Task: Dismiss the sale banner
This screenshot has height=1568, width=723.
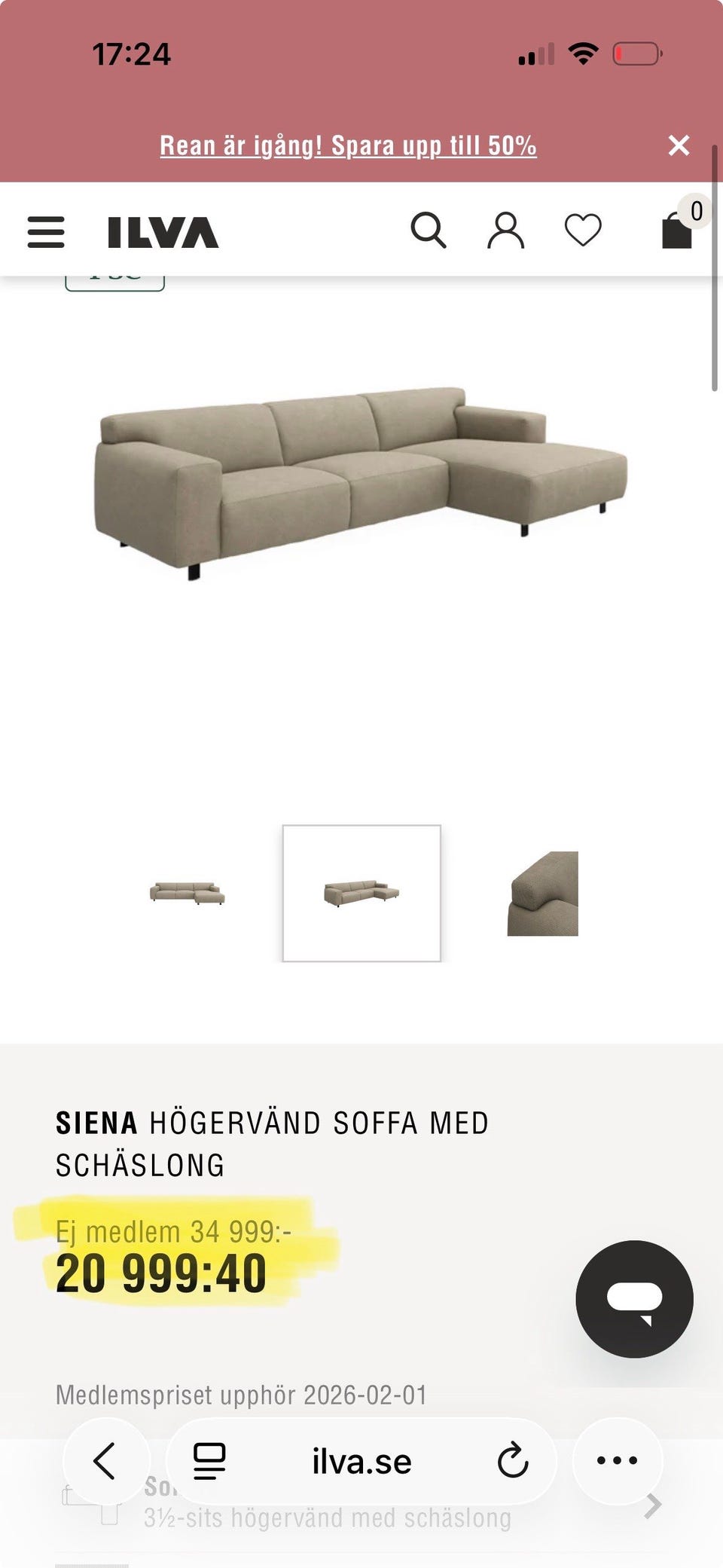Action: [680, 145]
